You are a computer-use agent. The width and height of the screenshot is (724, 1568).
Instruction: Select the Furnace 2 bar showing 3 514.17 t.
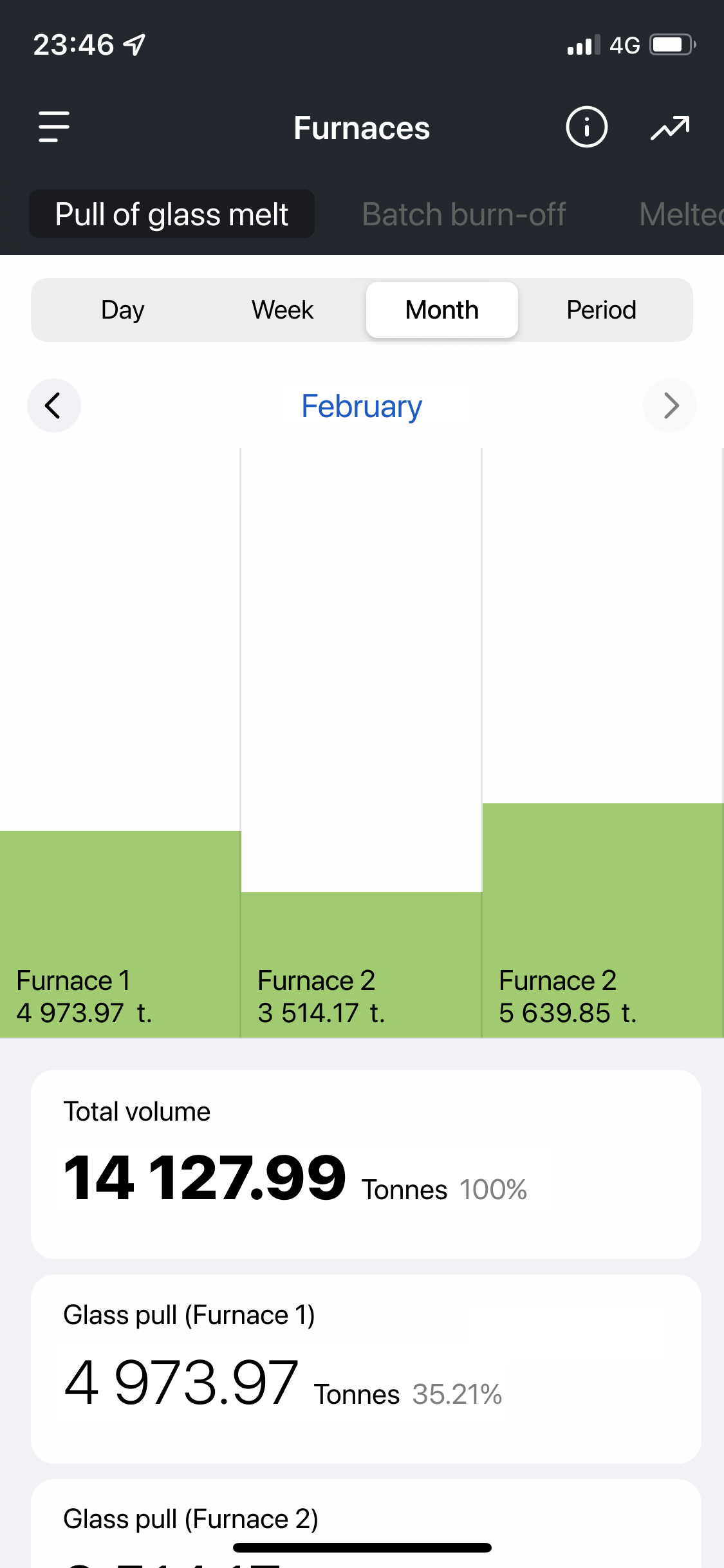361,964
